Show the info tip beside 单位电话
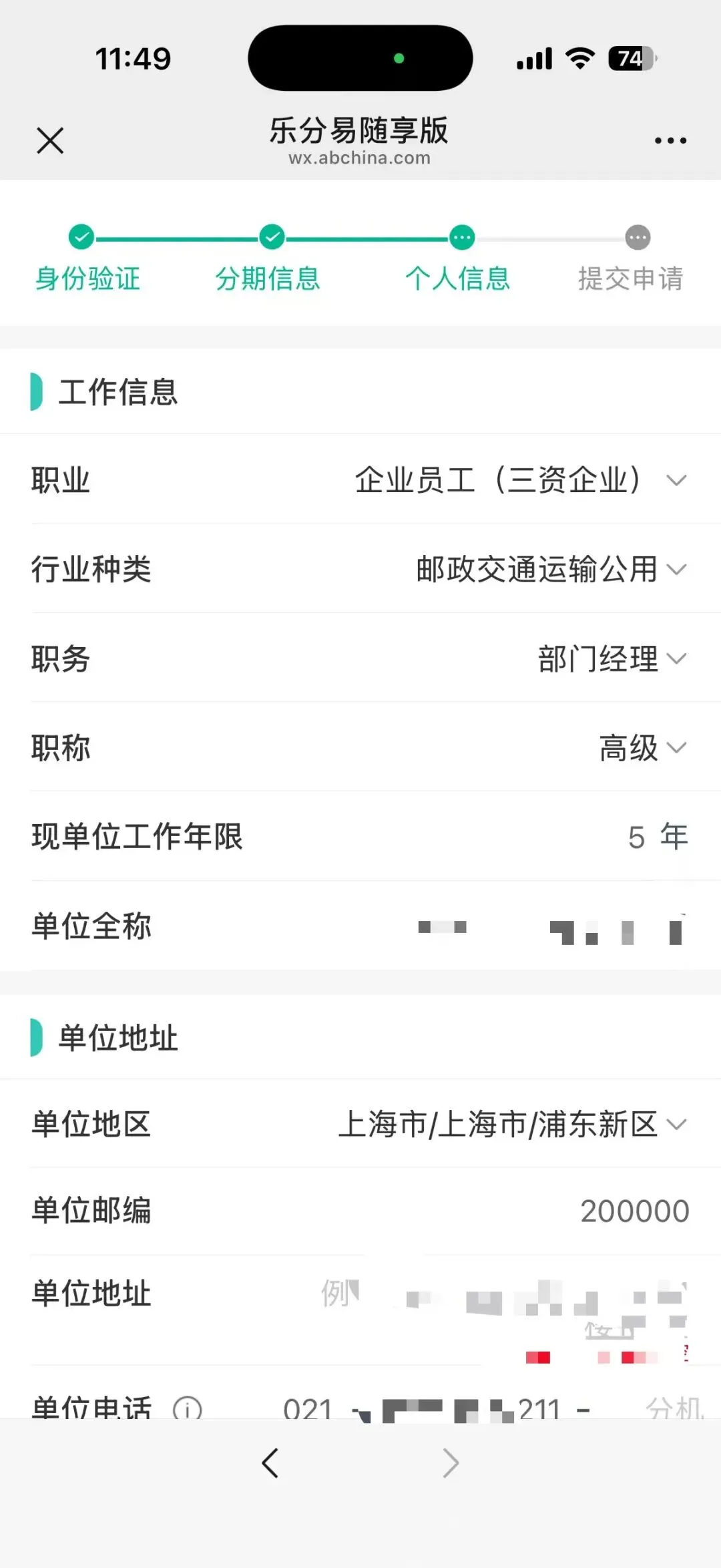This screenshot has height=1568, width=721. pos(187,1408)
